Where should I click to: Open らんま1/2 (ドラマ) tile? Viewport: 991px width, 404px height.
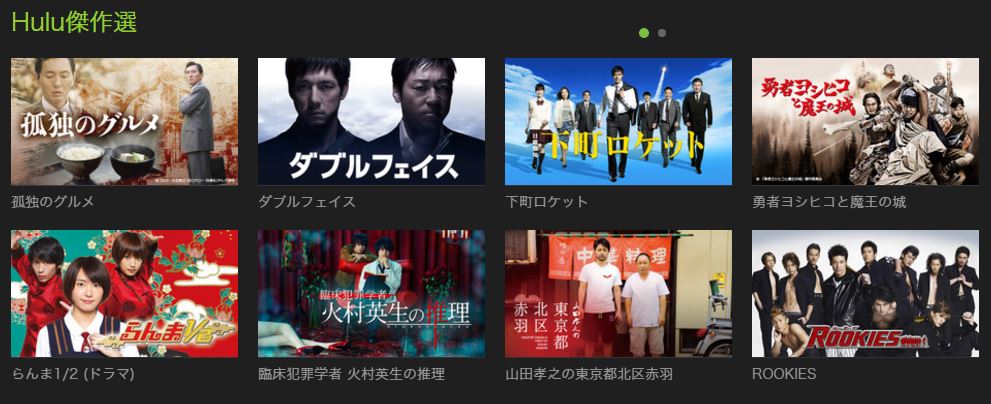(x=124, y=293)
